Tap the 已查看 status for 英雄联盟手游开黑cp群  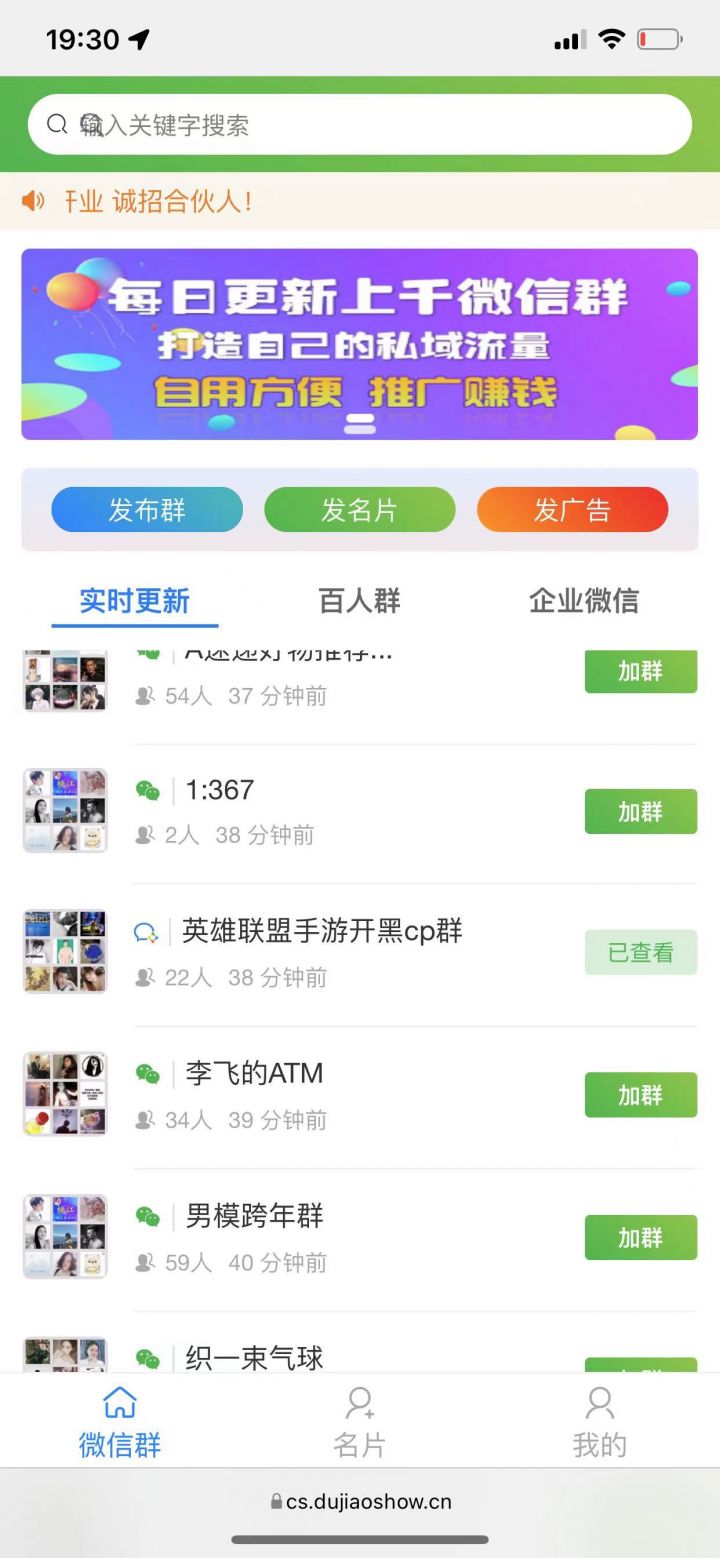[640, 952]
